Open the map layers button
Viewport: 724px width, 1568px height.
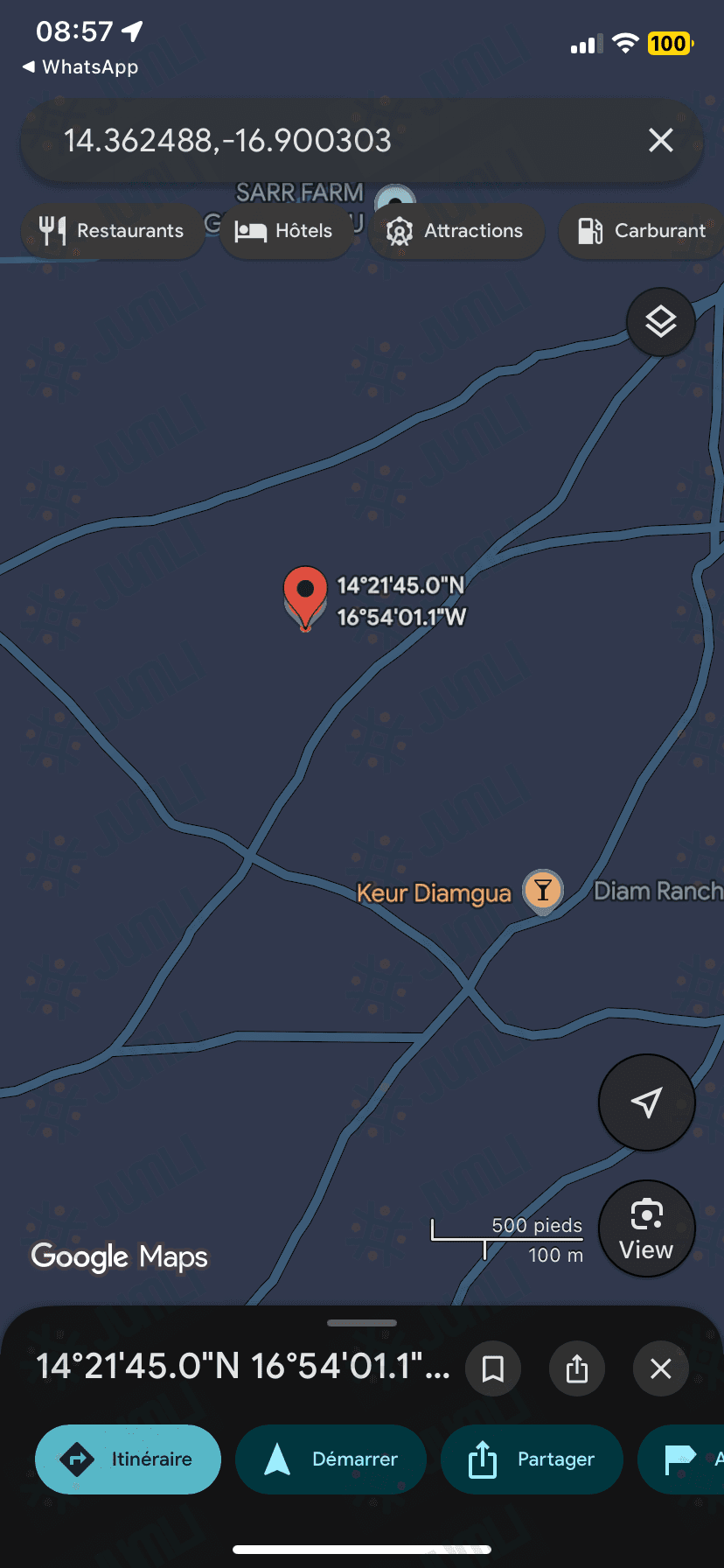(661, 322)
